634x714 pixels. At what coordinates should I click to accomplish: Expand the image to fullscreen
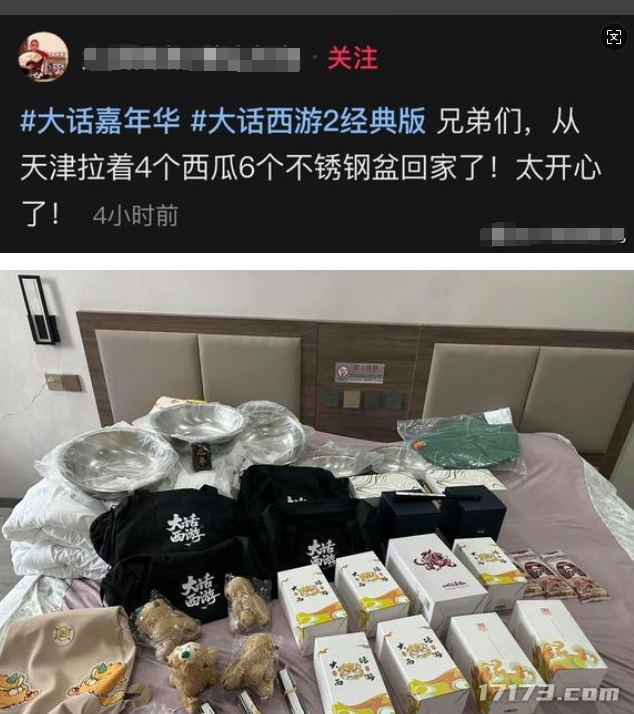(x=613, y=37)
